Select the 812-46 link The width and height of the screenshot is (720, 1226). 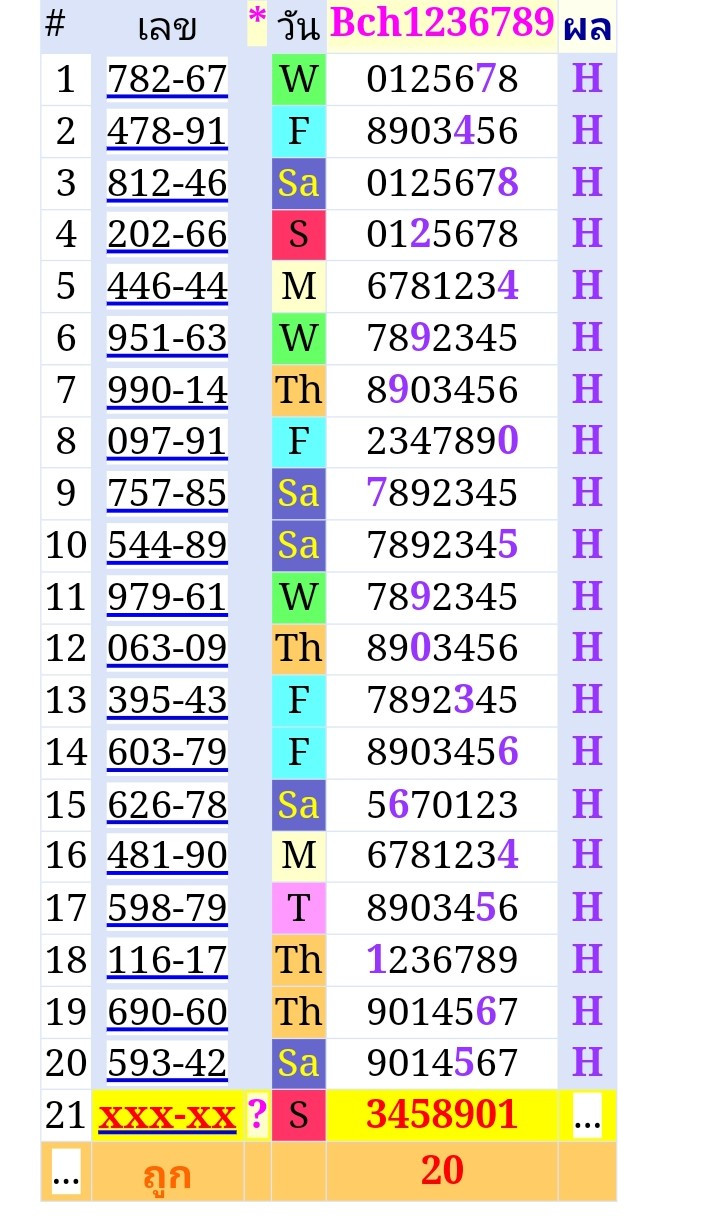click(x=167, y=183)
